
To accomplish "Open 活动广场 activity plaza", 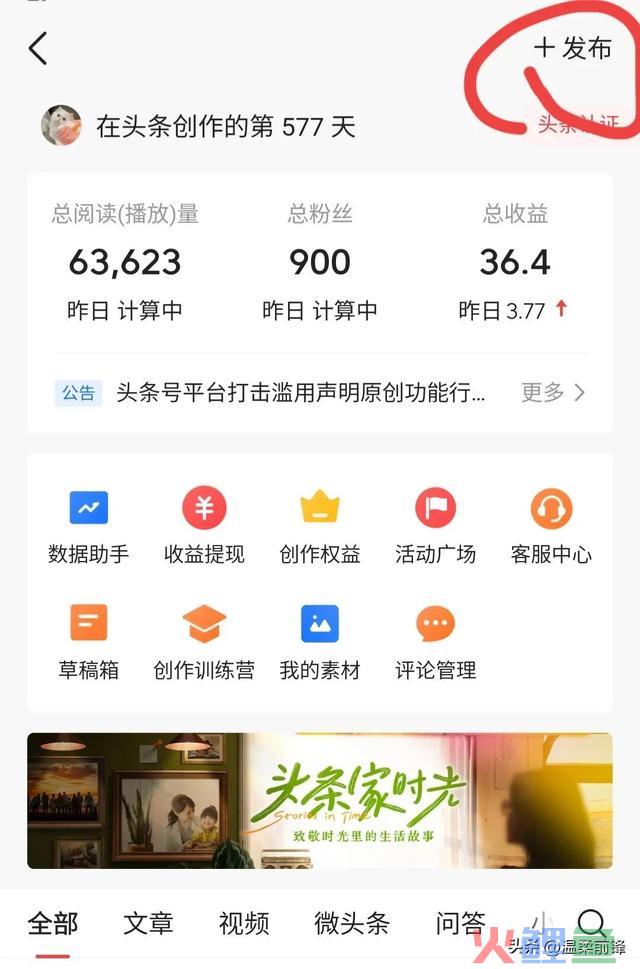I will pos(435,527).
